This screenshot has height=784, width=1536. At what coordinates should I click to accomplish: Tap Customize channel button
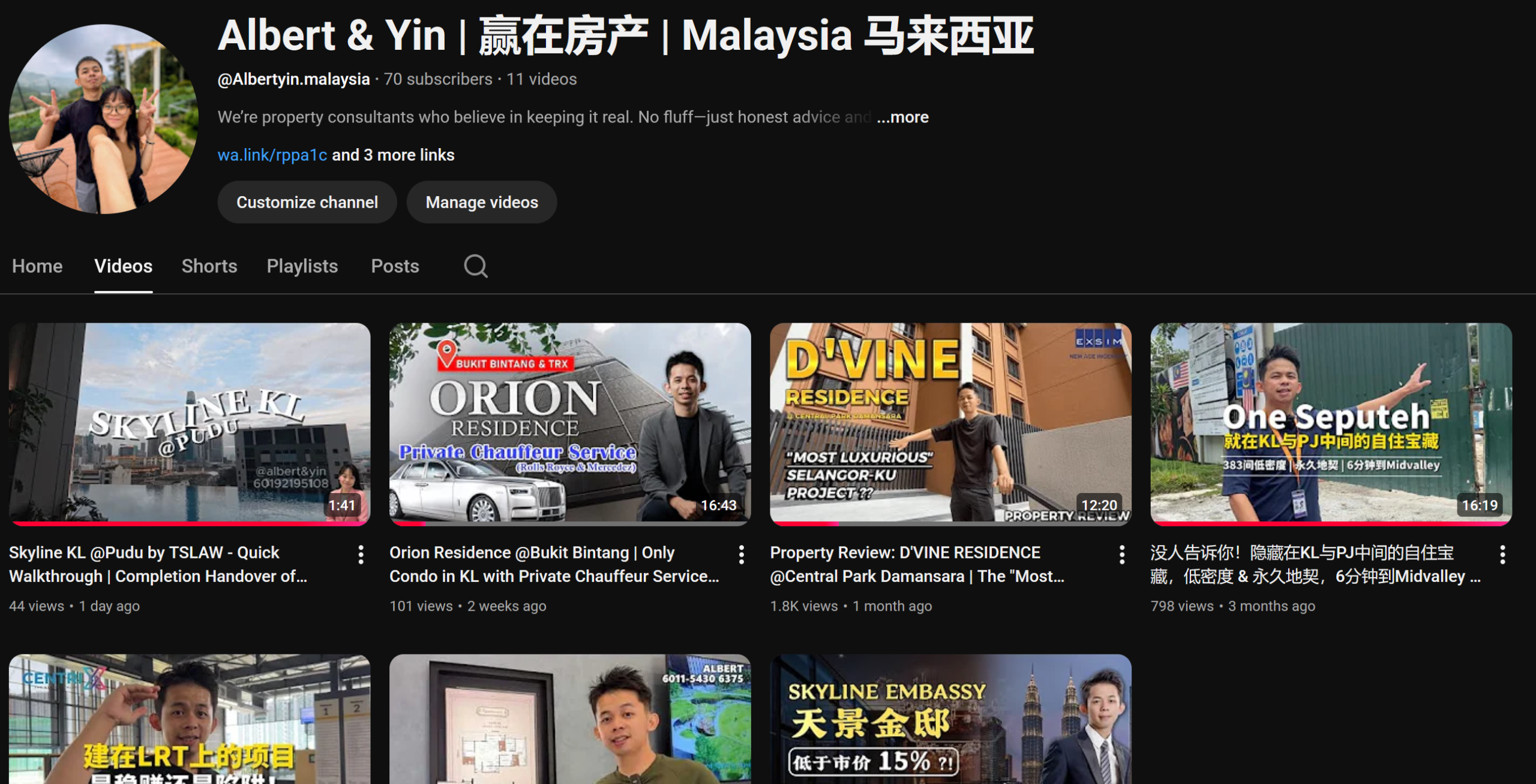tap(307, 202)
